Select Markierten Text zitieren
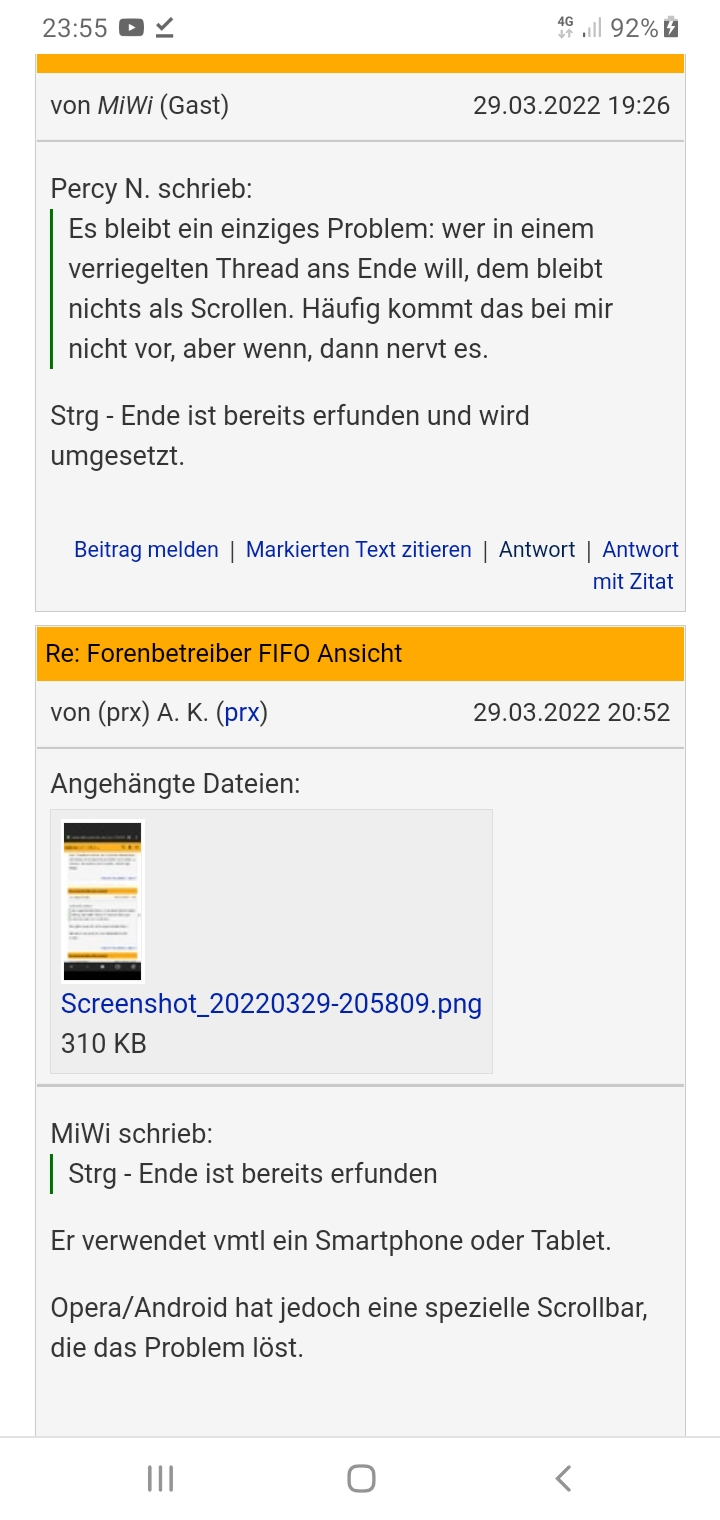This screenshot has height=1520, width=720. pyautogui.click(x=358, y=549)
